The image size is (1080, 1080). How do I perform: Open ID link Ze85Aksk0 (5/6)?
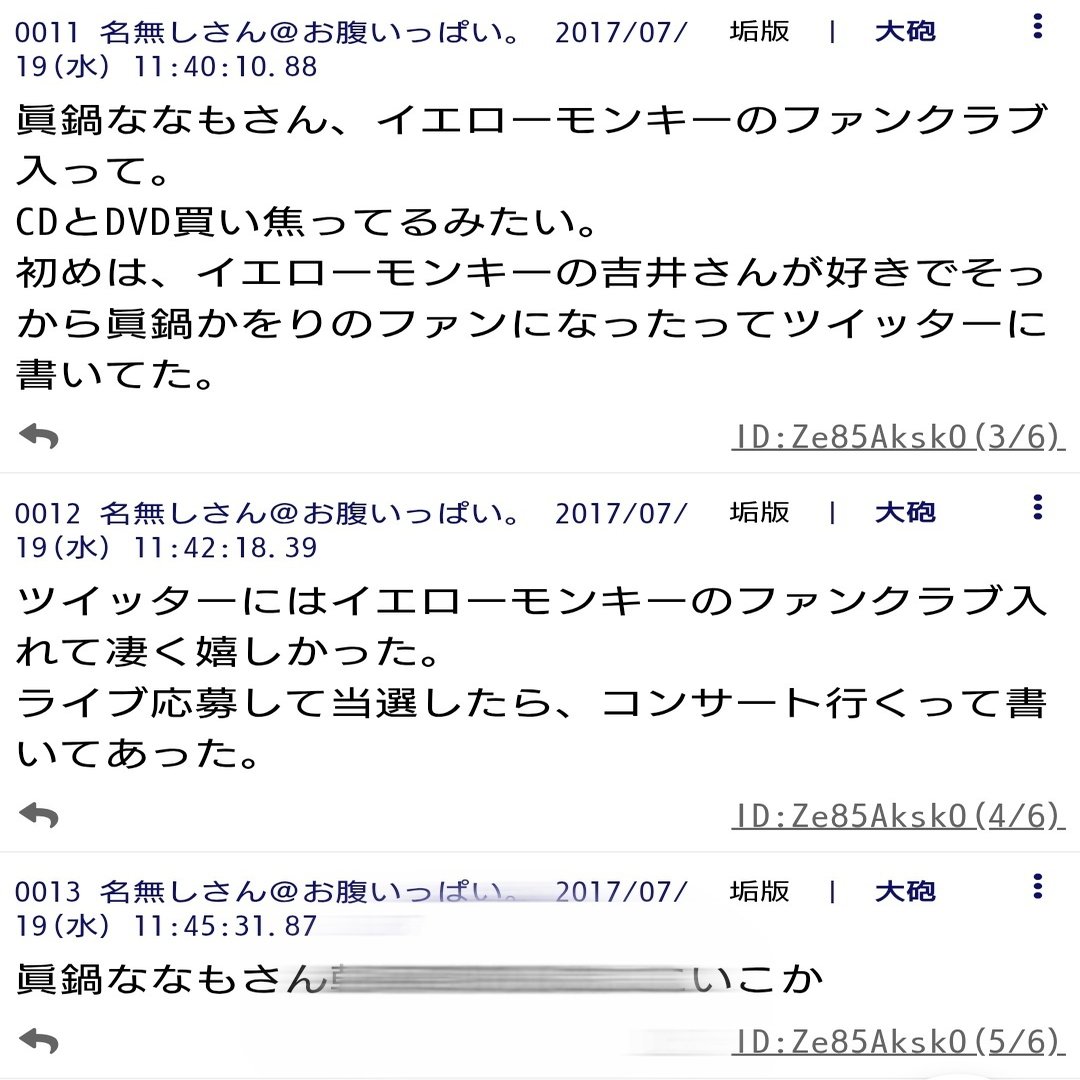(x=899, y=1042)
